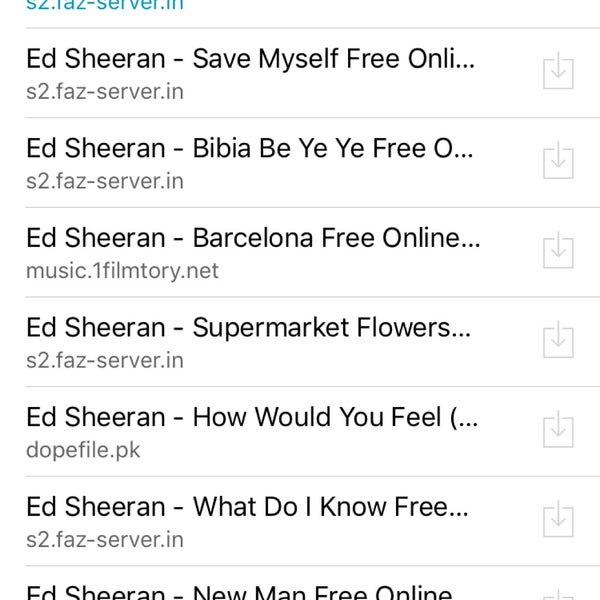Download Ed Sheeran Bibia Be Ye Ye
This screenshot has width=600, height=600.
click(x=558, y=161)
